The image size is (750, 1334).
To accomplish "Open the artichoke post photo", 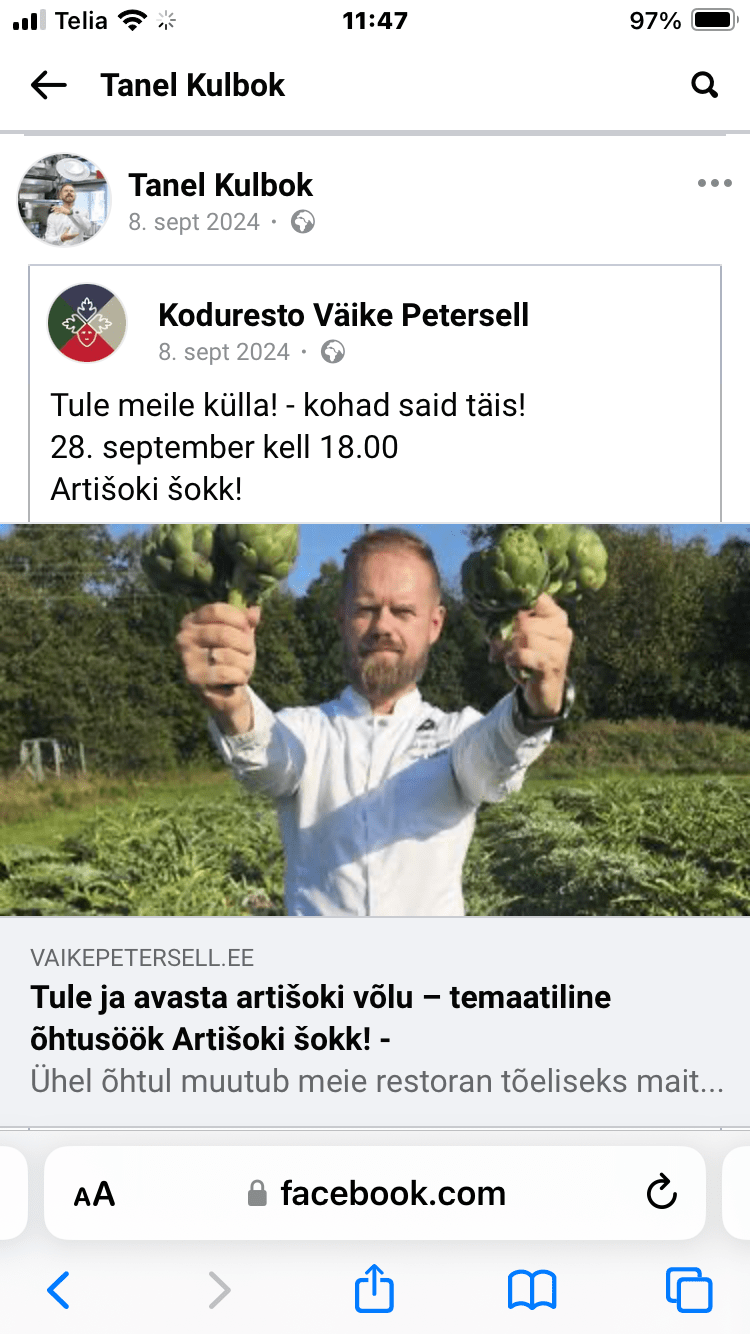I will pos(375,720).
